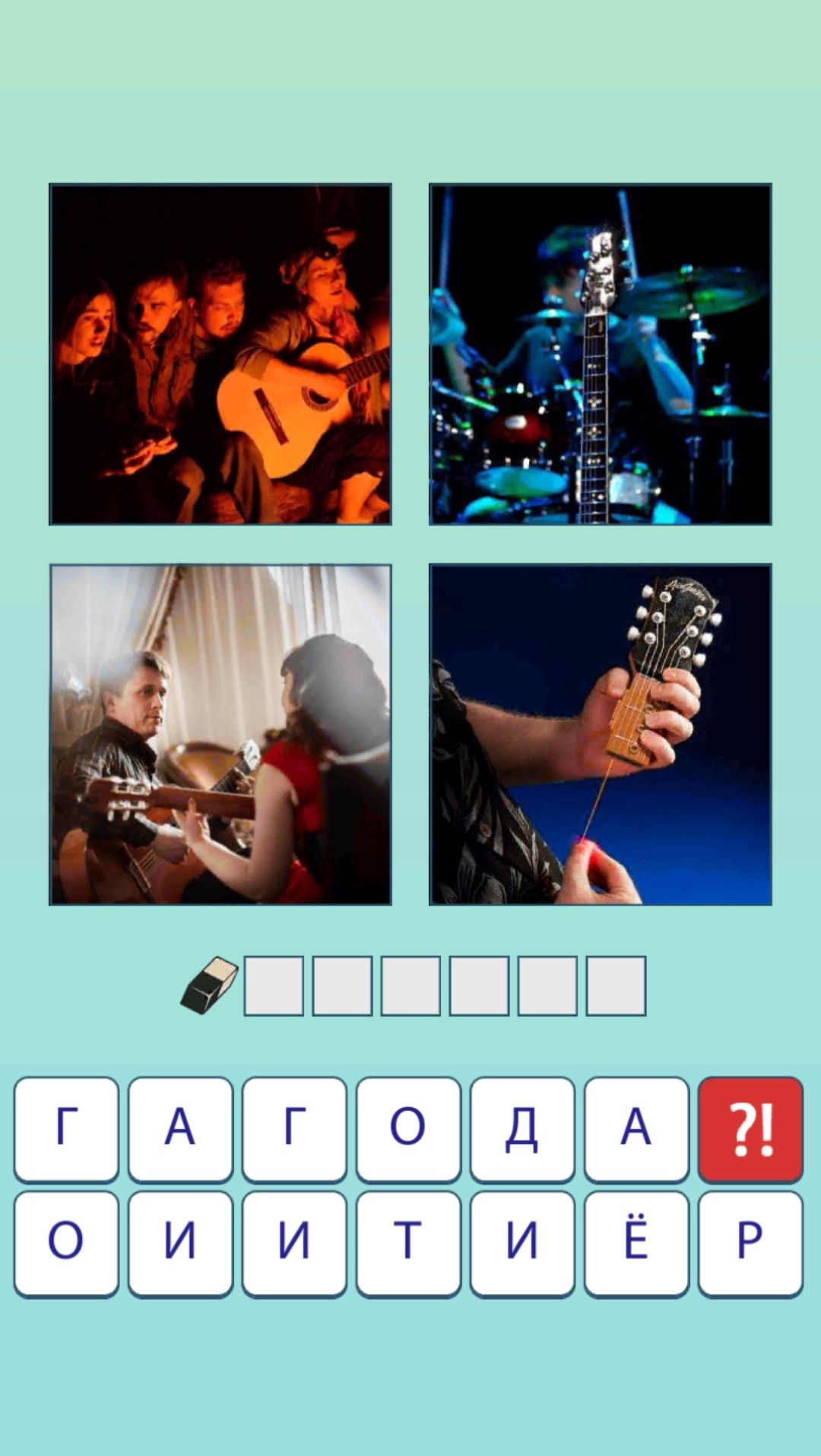View the man and woman with guitars picture
Viewport: 821px width, 1456px height.
click(220, 734)
